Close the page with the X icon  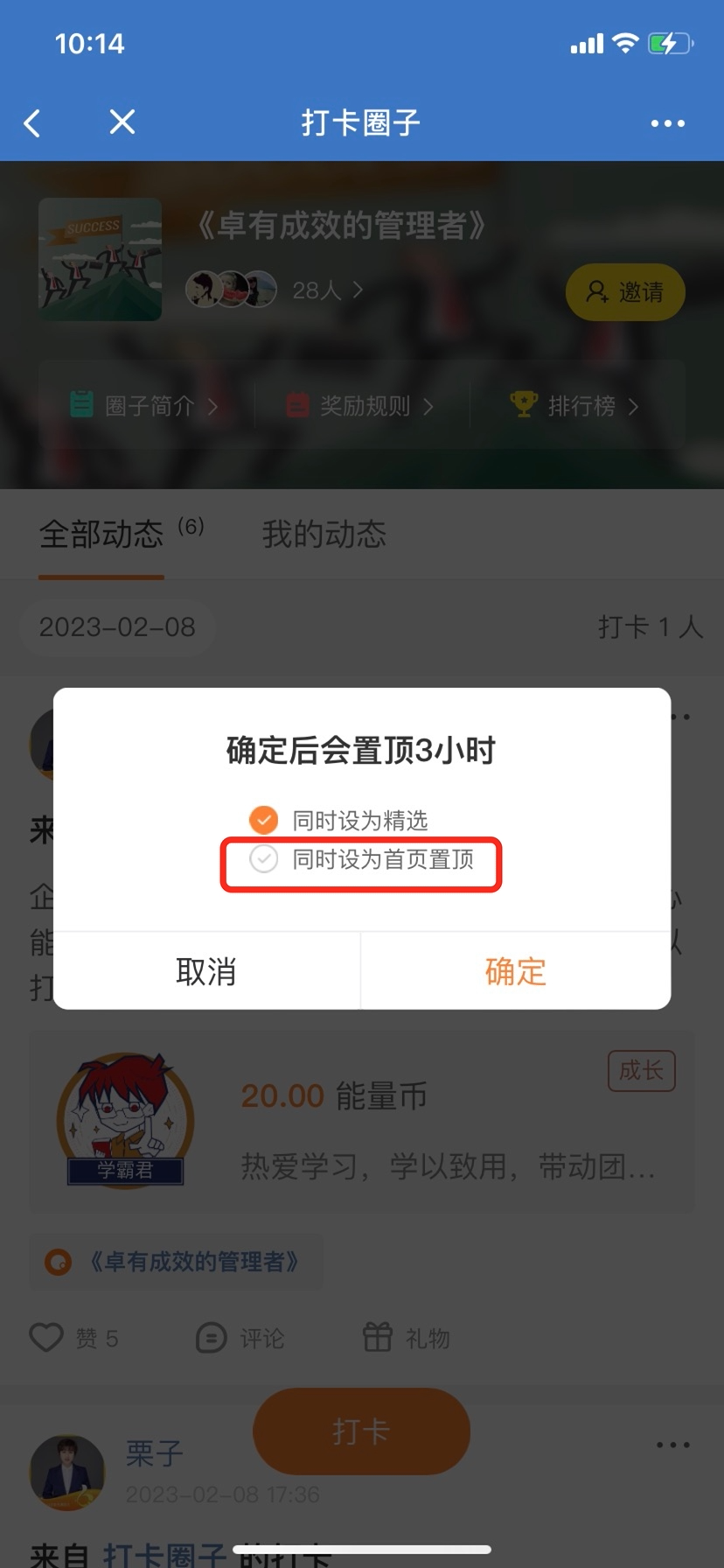tap(122, 122)
